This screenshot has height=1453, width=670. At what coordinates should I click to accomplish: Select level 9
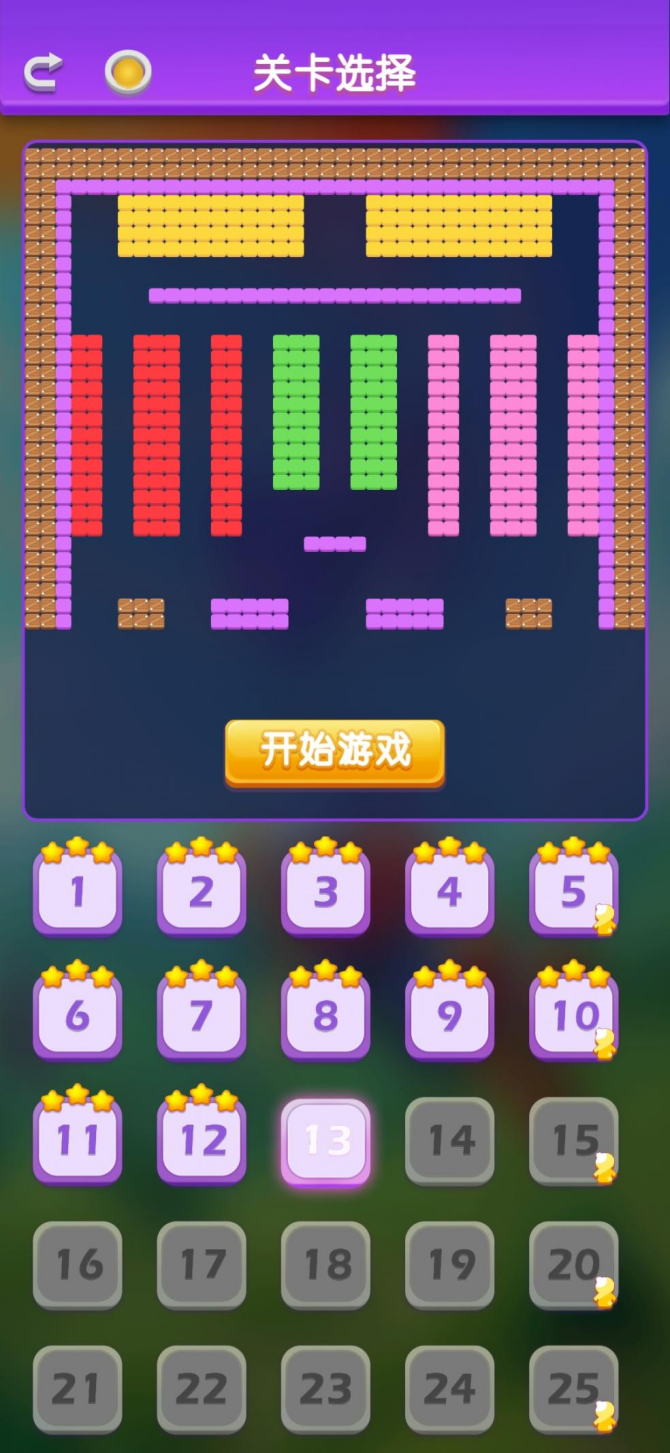pyautogui.click(x=450, y=1015)
